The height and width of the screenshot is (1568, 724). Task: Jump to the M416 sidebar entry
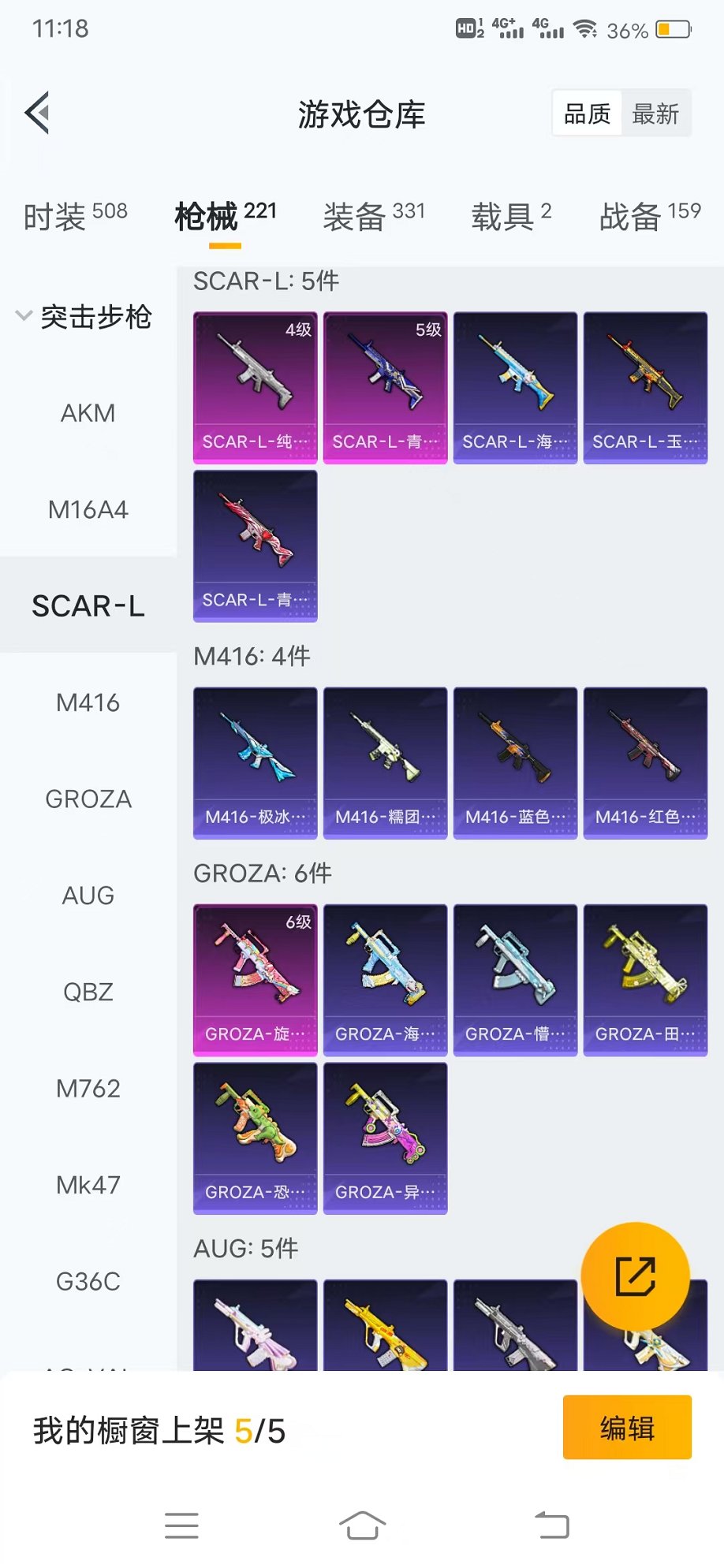pos(88,702)
